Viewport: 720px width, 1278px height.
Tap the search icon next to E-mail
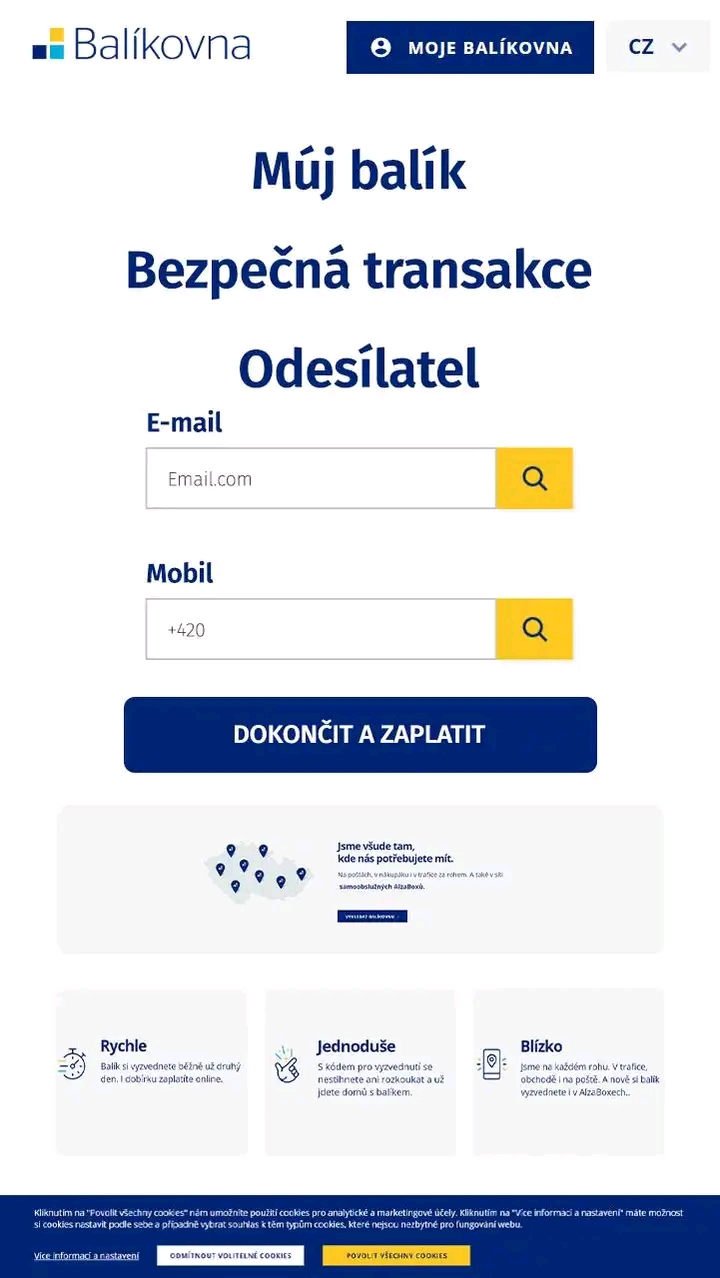(534, 478)
